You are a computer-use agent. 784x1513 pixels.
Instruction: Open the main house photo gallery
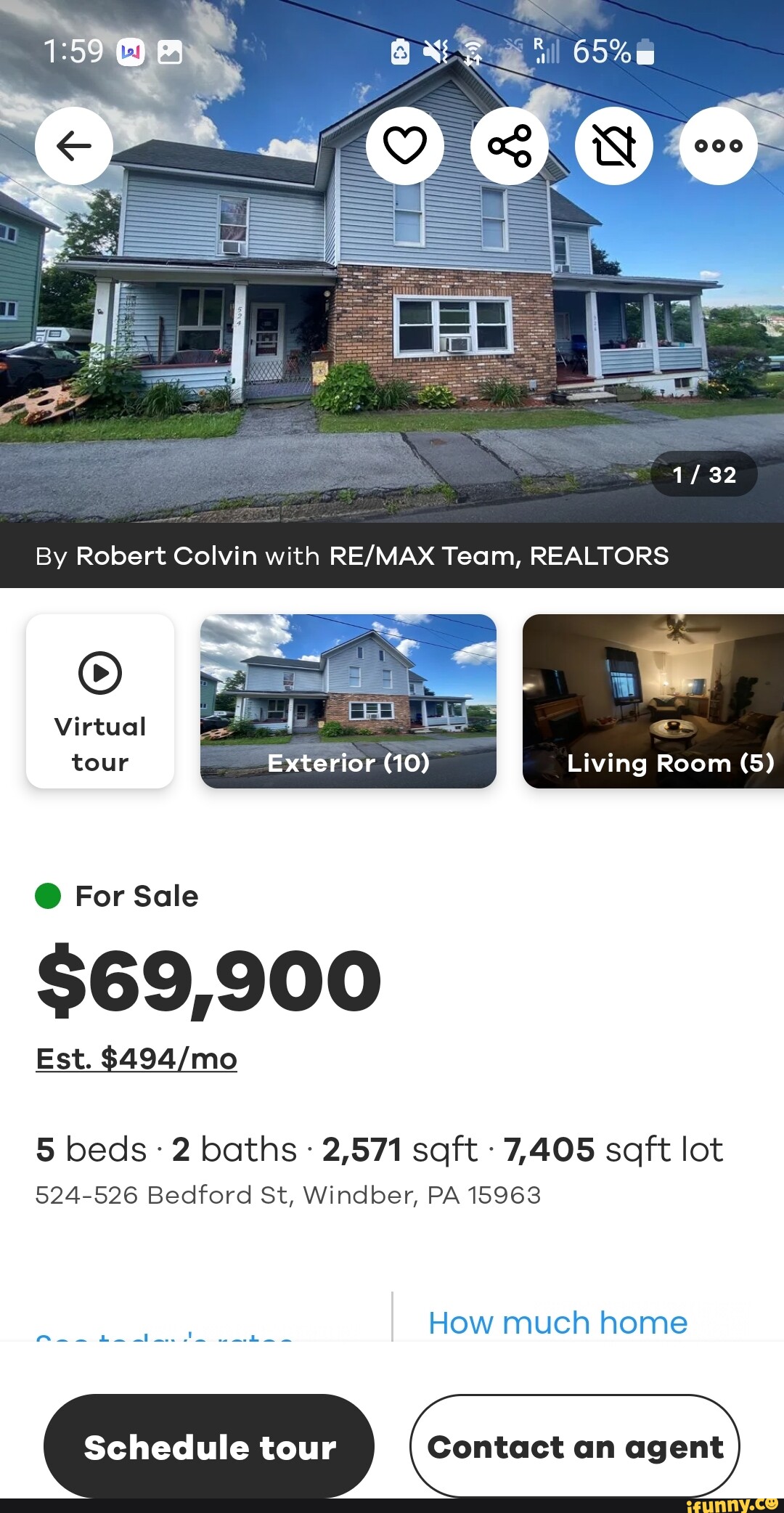point(392,327)
